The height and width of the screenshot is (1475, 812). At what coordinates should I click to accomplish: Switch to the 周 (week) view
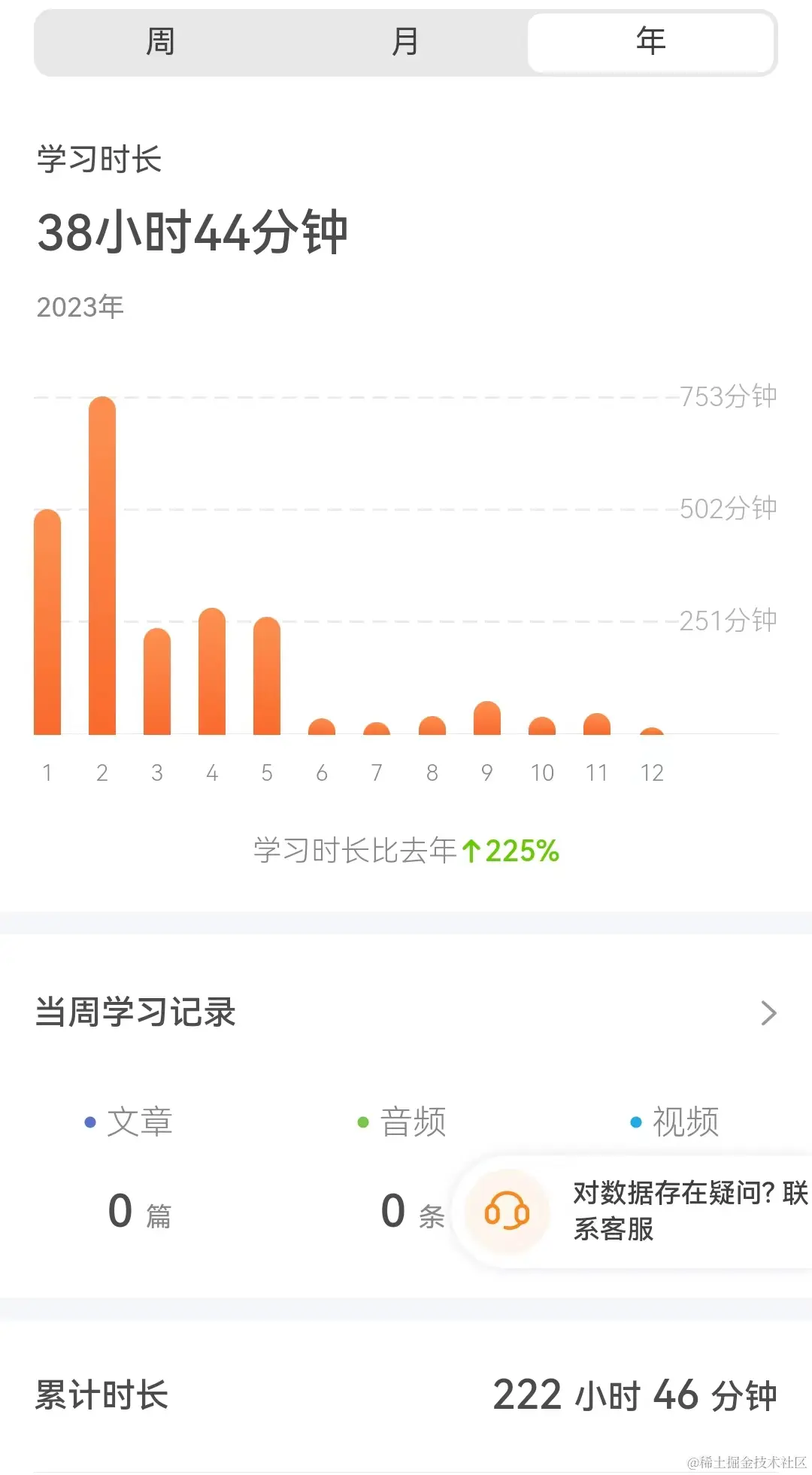pyautogui.click(x=160, y=42)
